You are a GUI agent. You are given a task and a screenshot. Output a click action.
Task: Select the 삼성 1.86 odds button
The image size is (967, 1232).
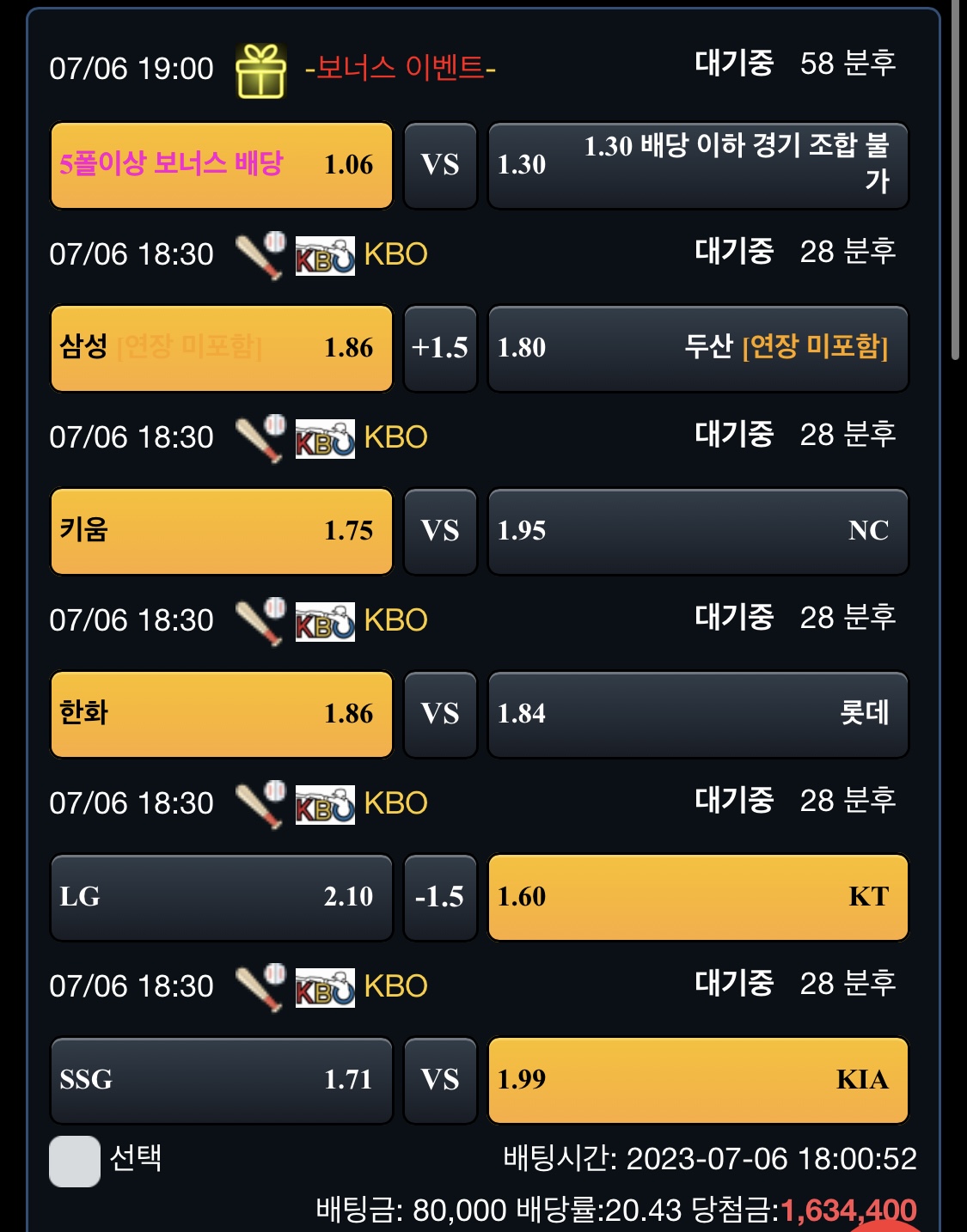222,348
